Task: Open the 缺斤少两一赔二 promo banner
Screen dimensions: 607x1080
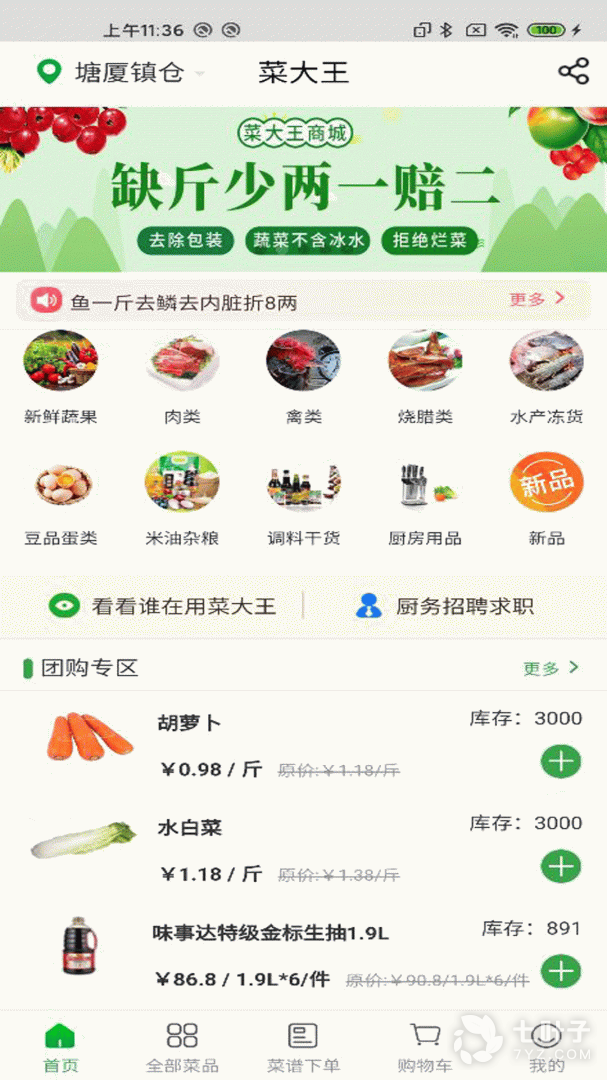Action: click(303, 188)
